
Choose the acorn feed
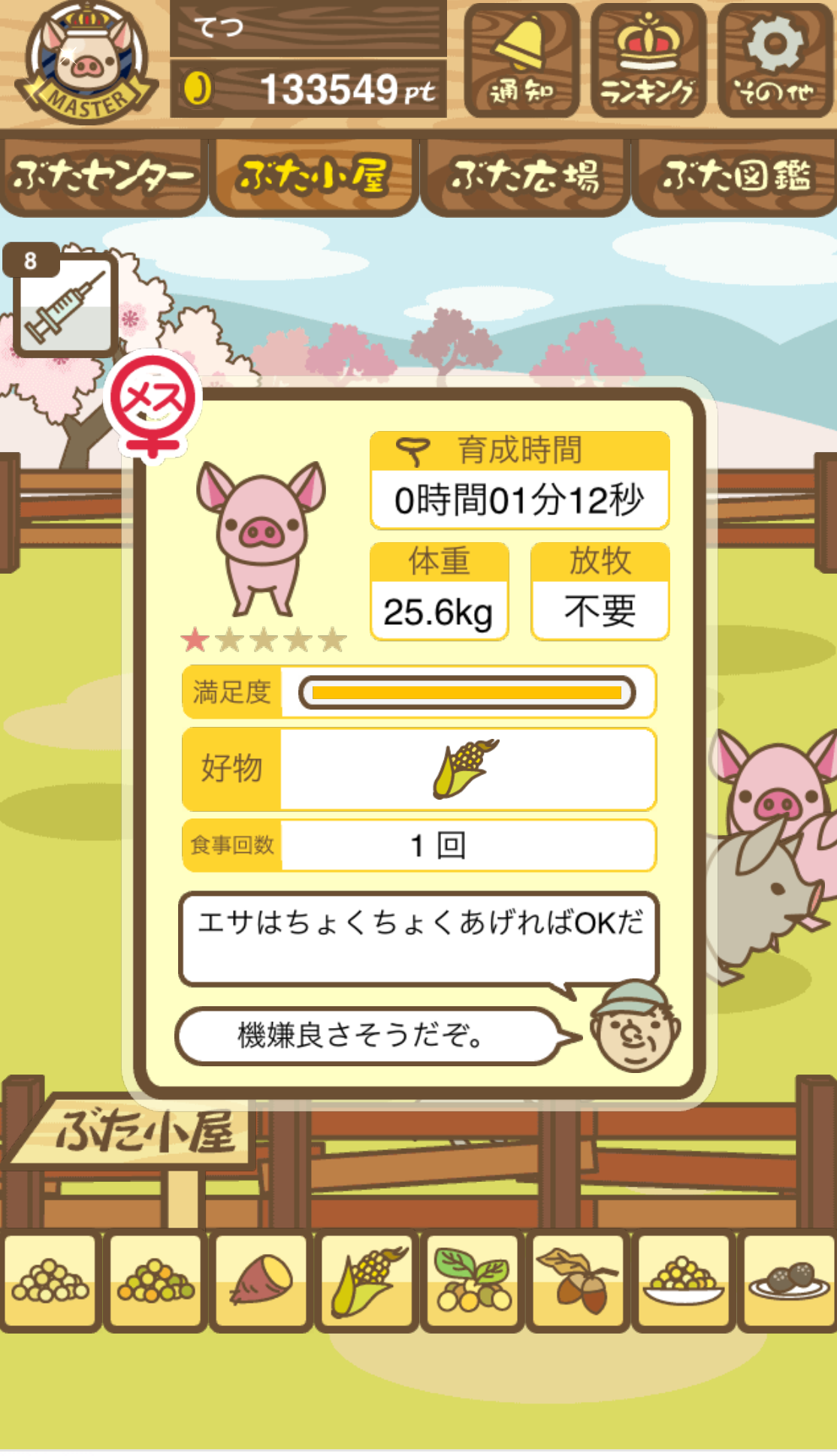579,1282
